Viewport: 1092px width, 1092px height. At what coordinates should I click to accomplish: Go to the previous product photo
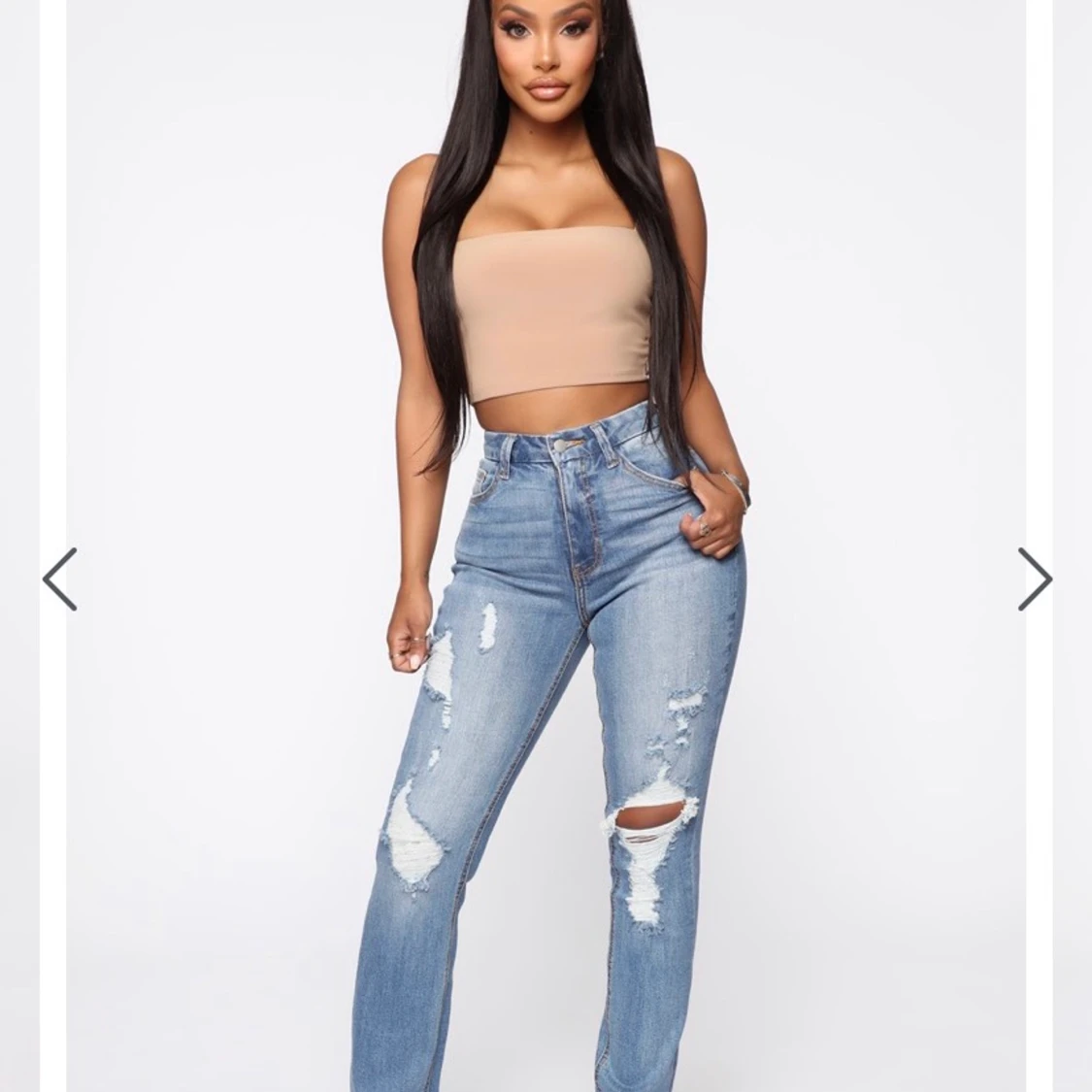coord(59,579)
